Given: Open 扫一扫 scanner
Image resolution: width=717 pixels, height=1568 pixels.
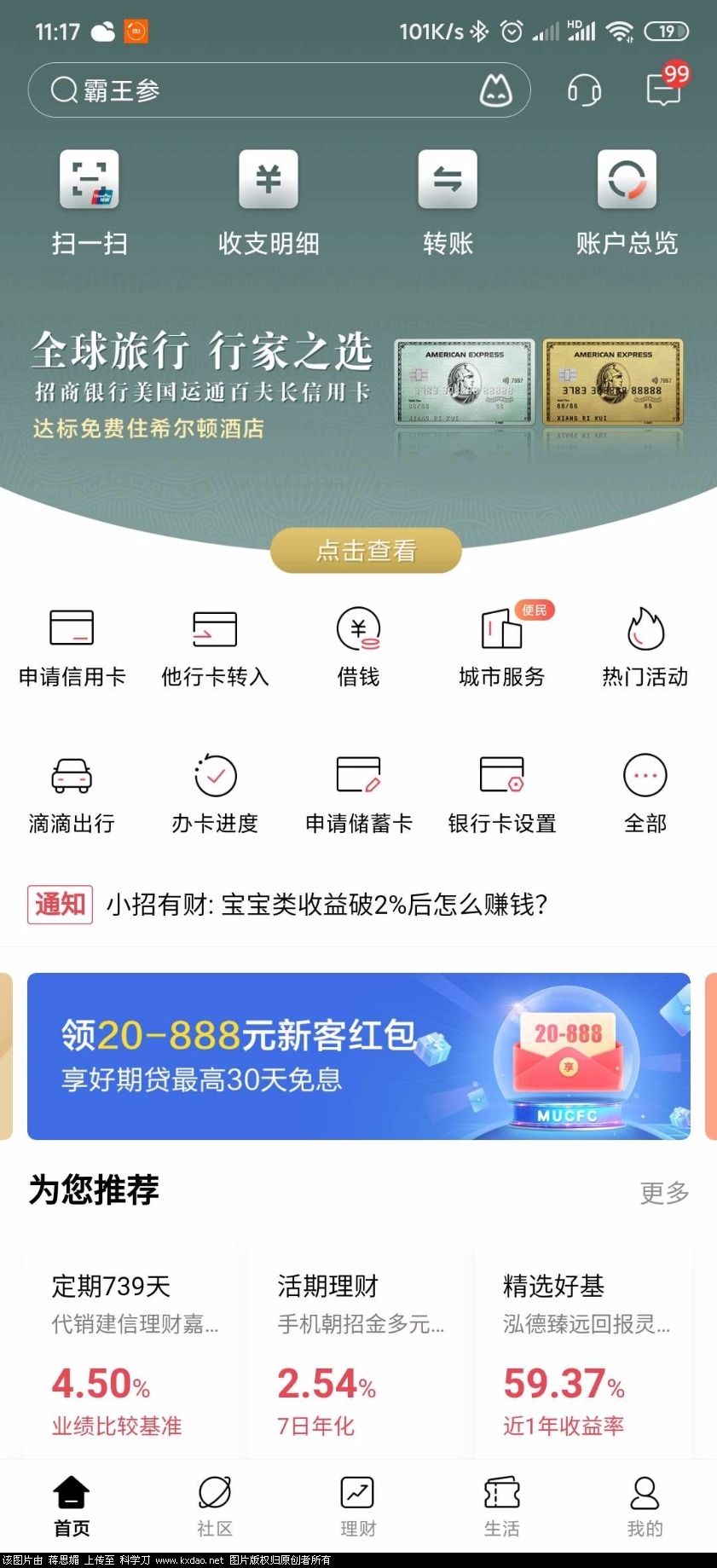Looking at the screenshot, I should (x=90, y=201).
